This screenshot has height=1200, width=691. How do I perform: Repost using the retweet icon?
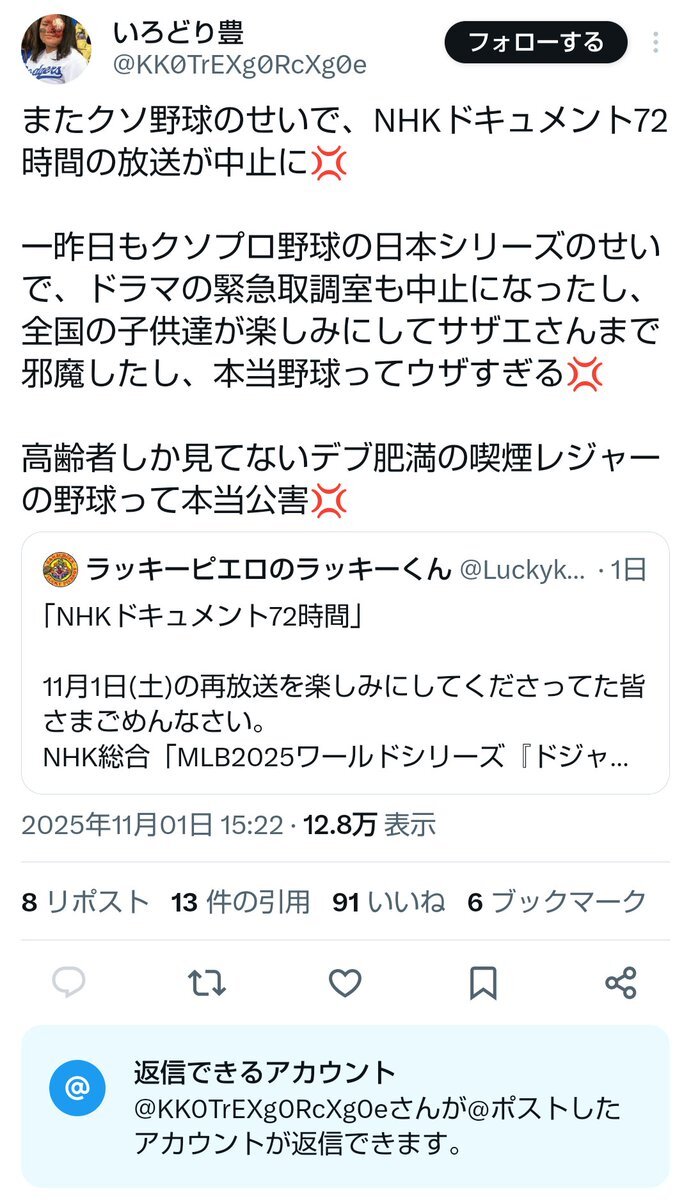(207, 984)
